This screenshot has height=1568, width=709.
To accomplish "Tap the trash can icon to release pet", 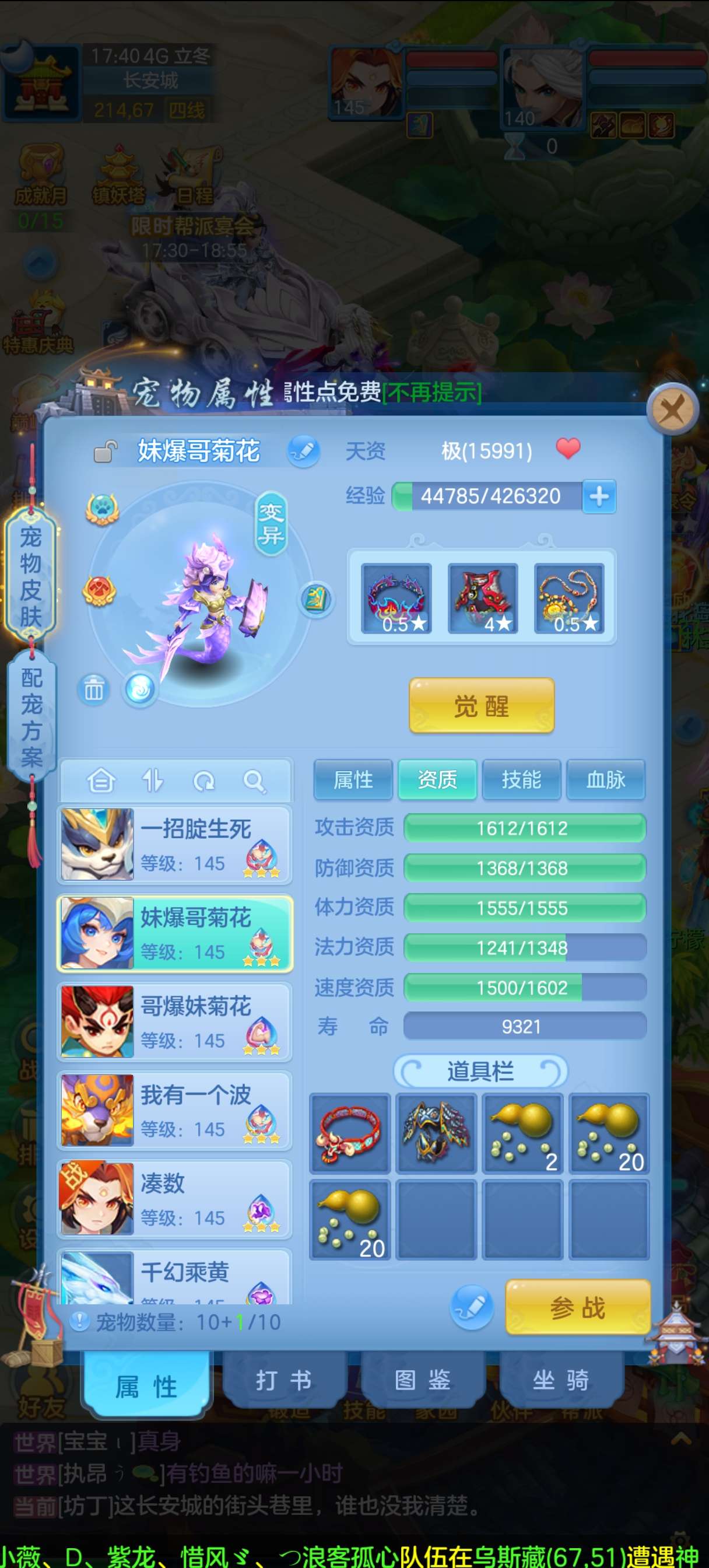I will click(93, 690).
